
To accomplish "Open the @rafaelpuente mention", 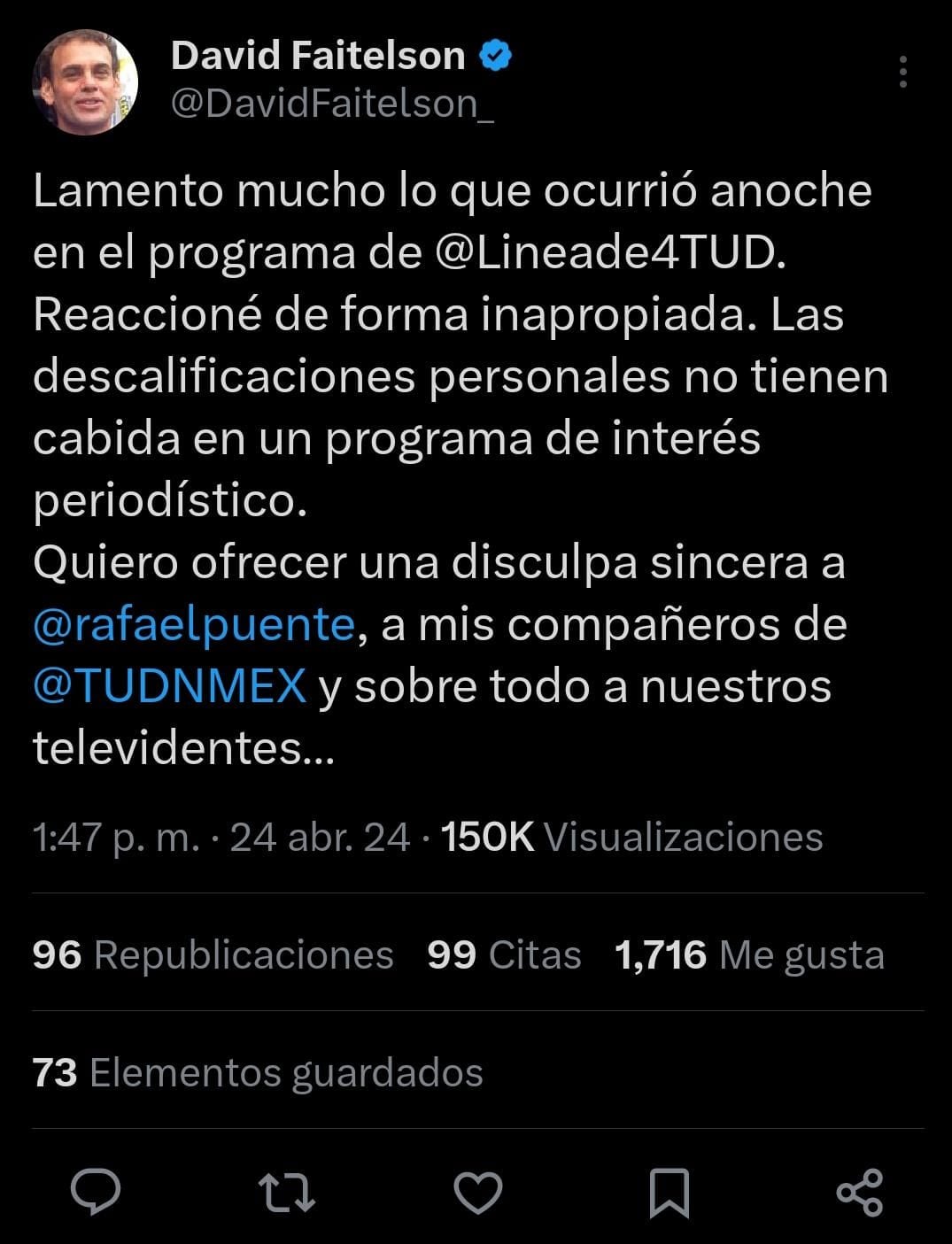I will pos(194,624).
